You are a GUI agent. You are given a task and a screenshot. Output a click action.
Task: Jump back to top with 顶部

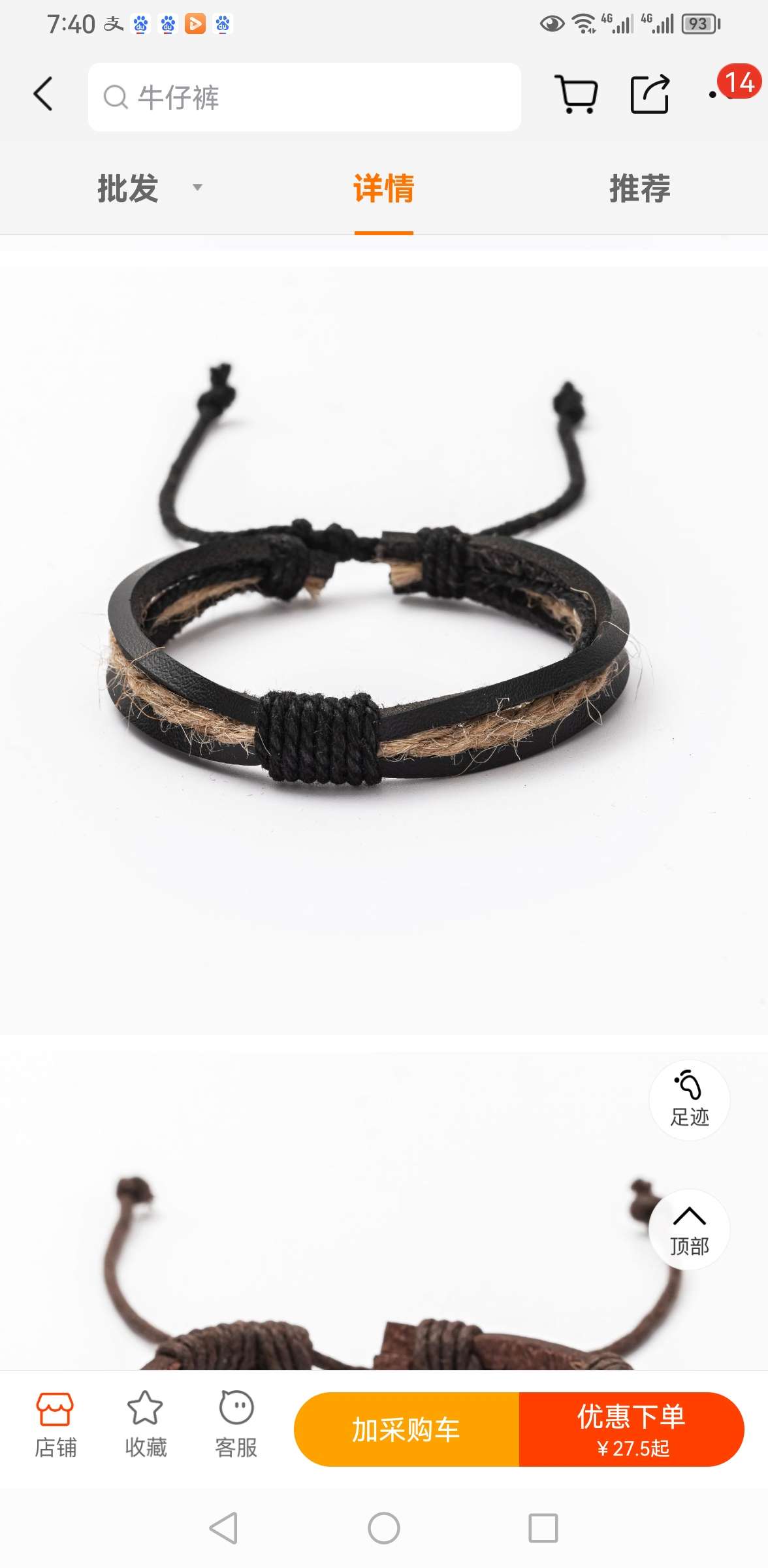pos(689,1230)
